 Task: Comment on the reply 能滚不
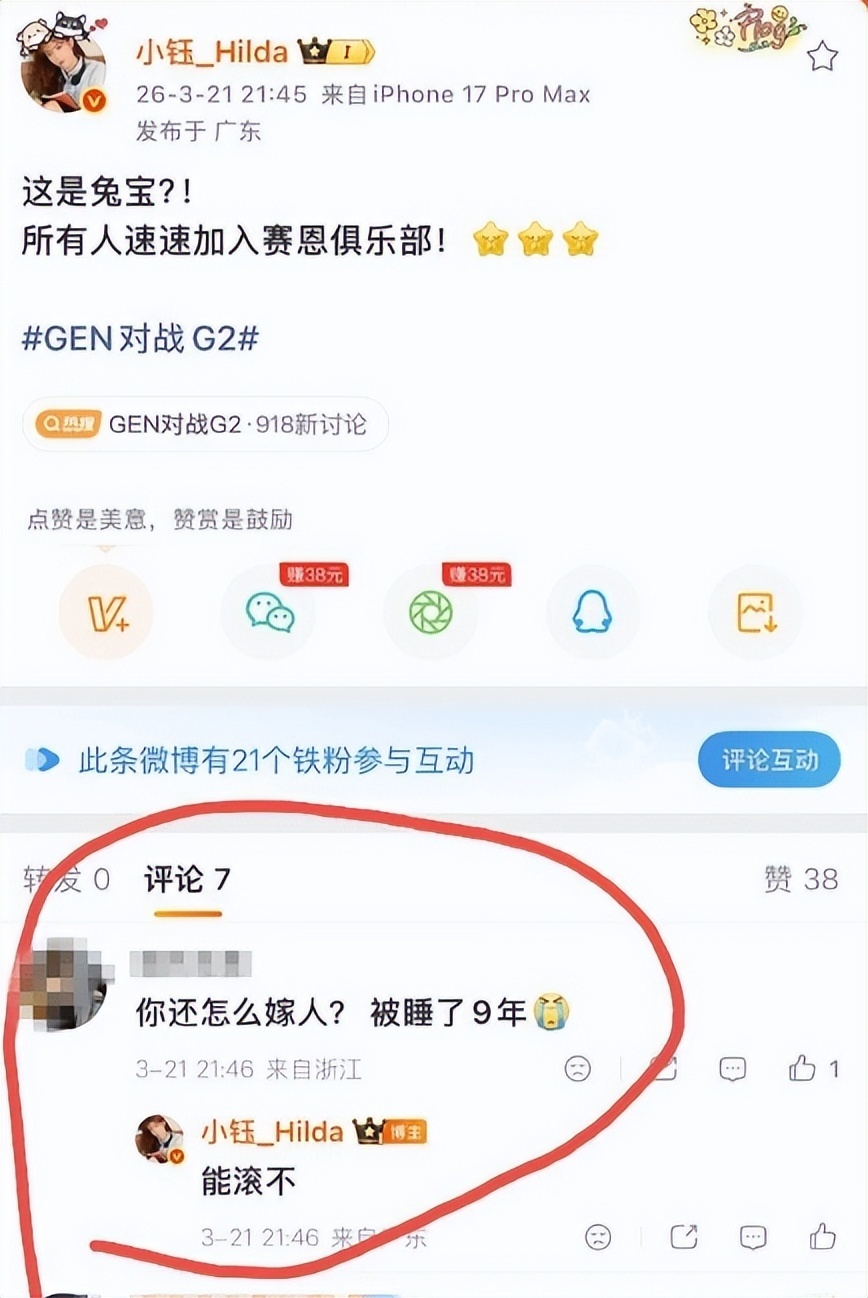point(753,1236)
